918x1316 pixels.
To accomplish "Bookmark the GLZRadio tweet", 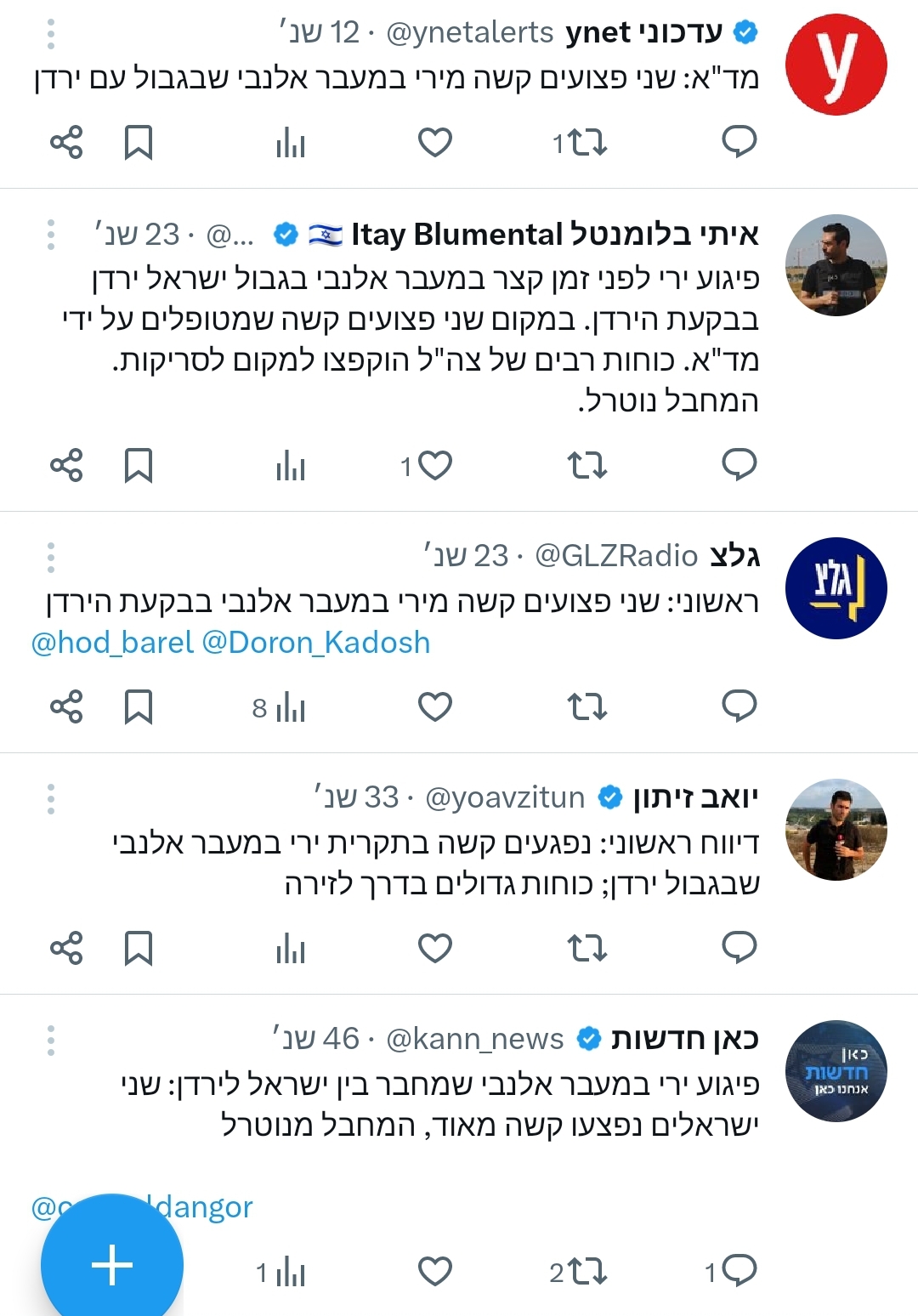I will tap(142, 706).
